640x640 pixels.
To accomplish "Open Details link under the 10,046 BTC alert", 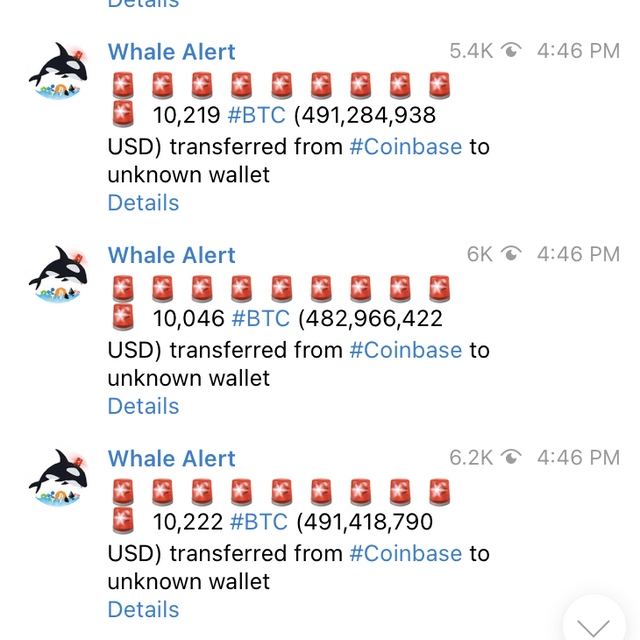I will click(x=143, y=406).
